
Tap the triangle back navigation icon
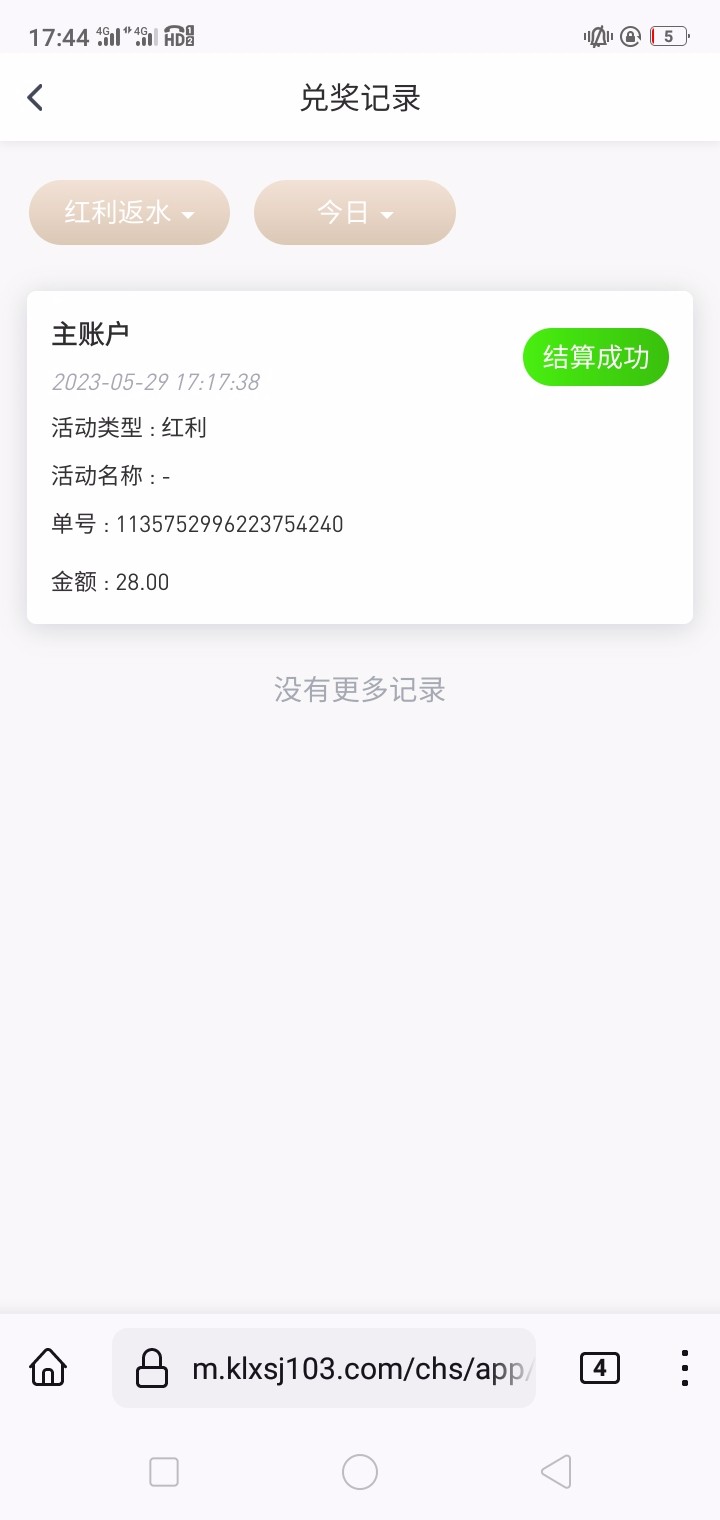tap(556, 1471)
